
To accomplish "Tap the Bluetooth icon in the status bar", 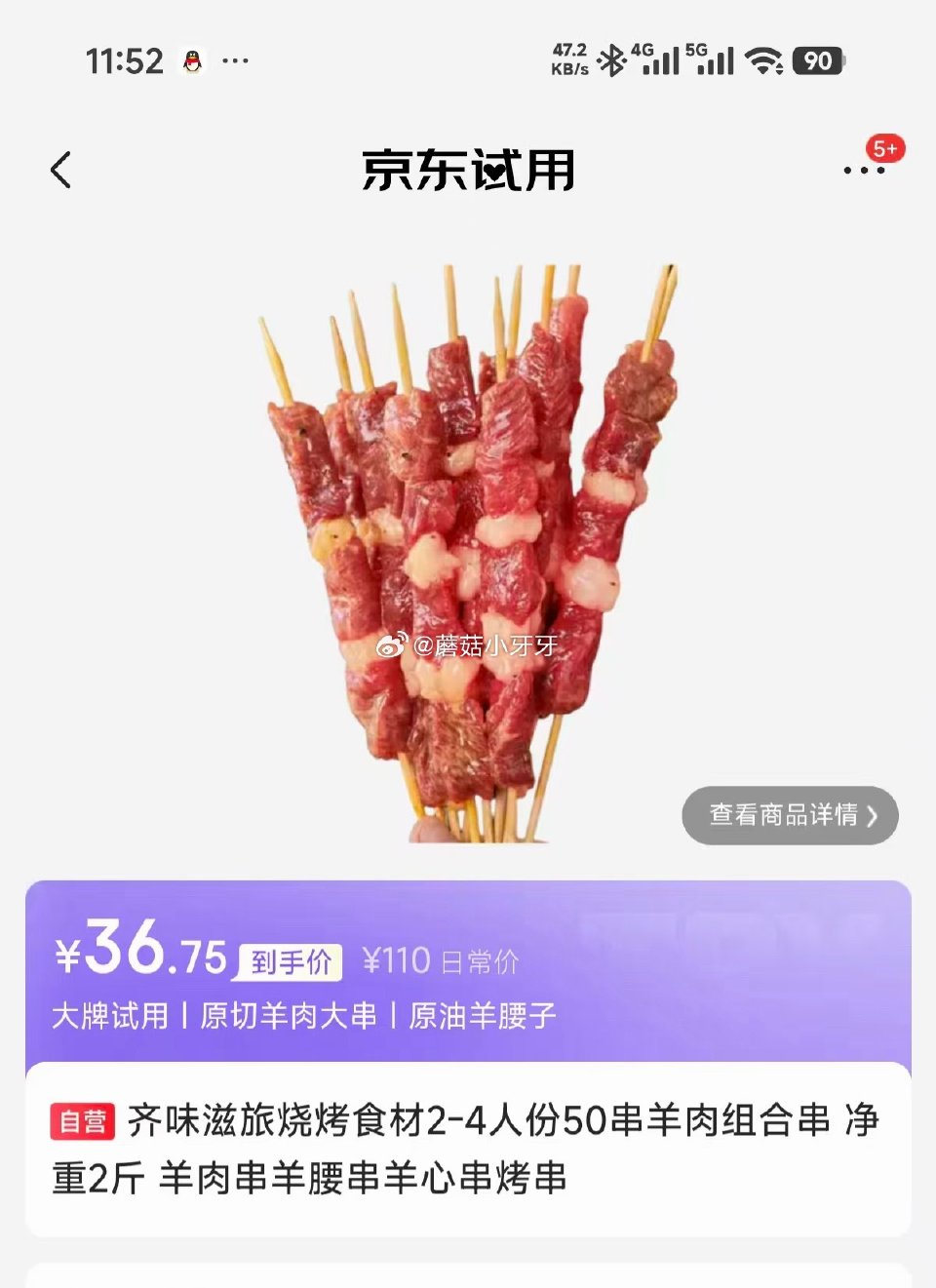I will 613,60.
